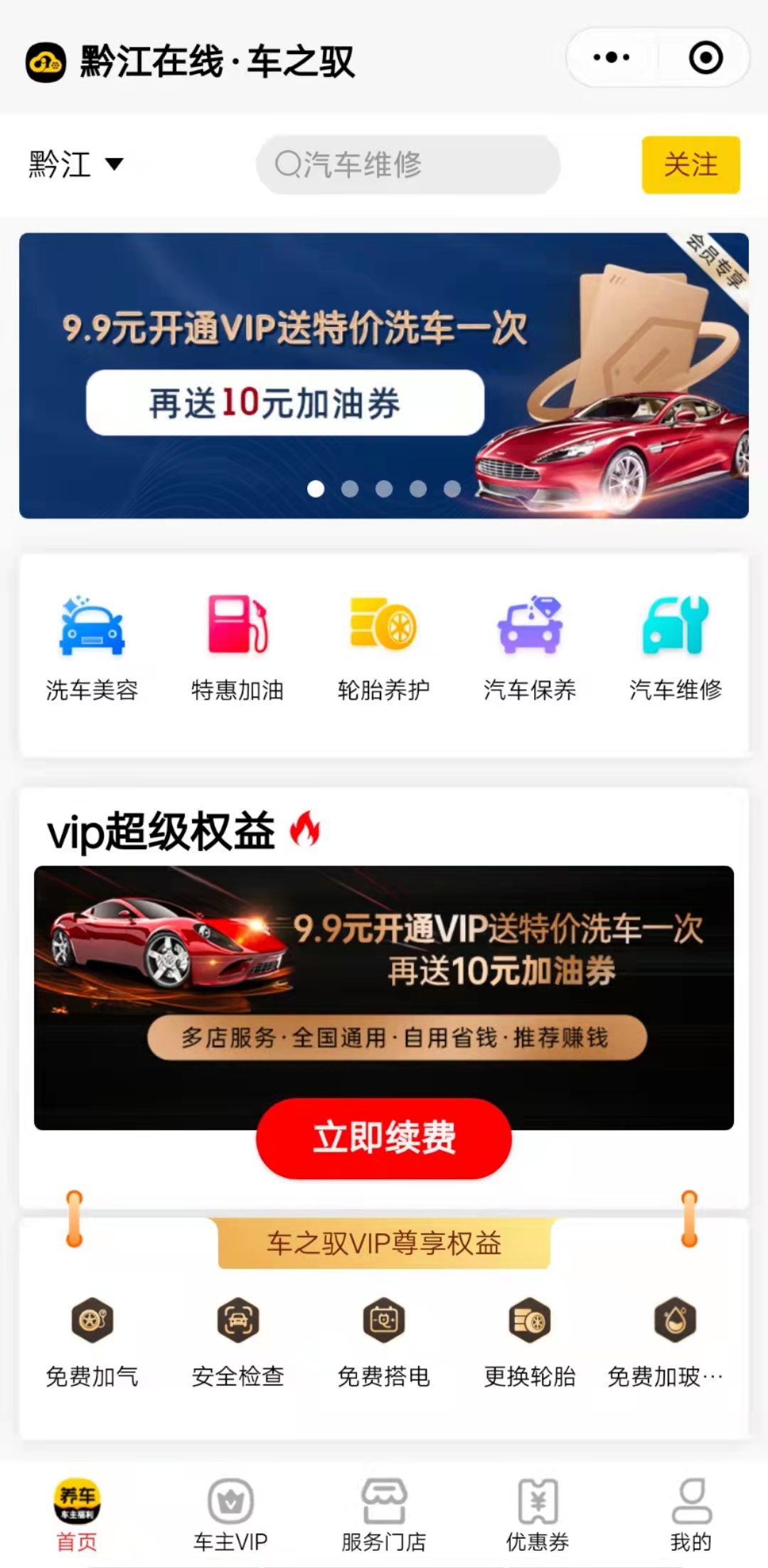This screenshot has width=768, height=1568.
Task: Tap the yellow 关注 button
Action: pyautogui.click(x=690, y=164)
